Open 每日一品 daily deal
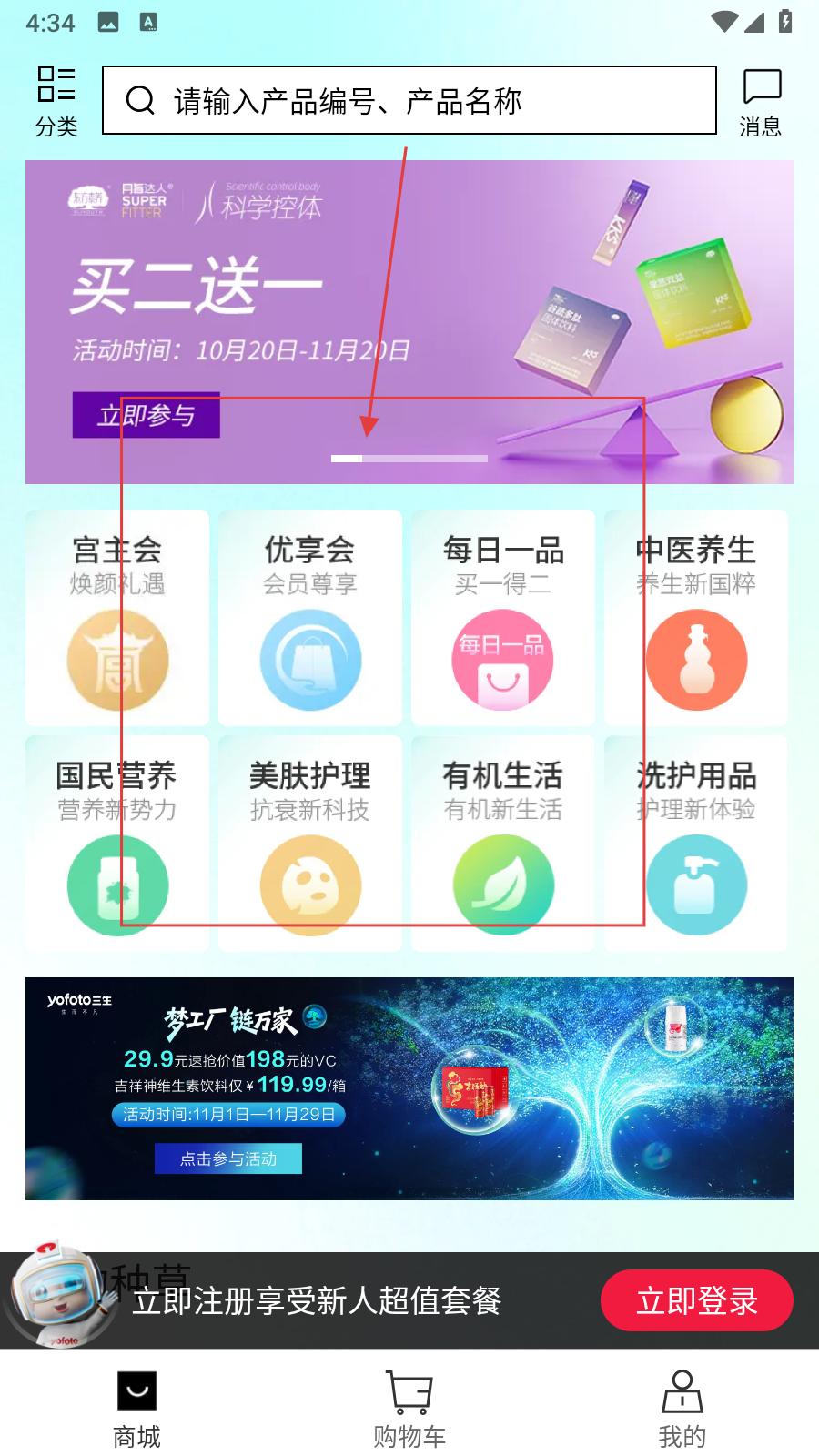Image resolution: width=819 pixels, height=1456 pixels. [503, 617]
